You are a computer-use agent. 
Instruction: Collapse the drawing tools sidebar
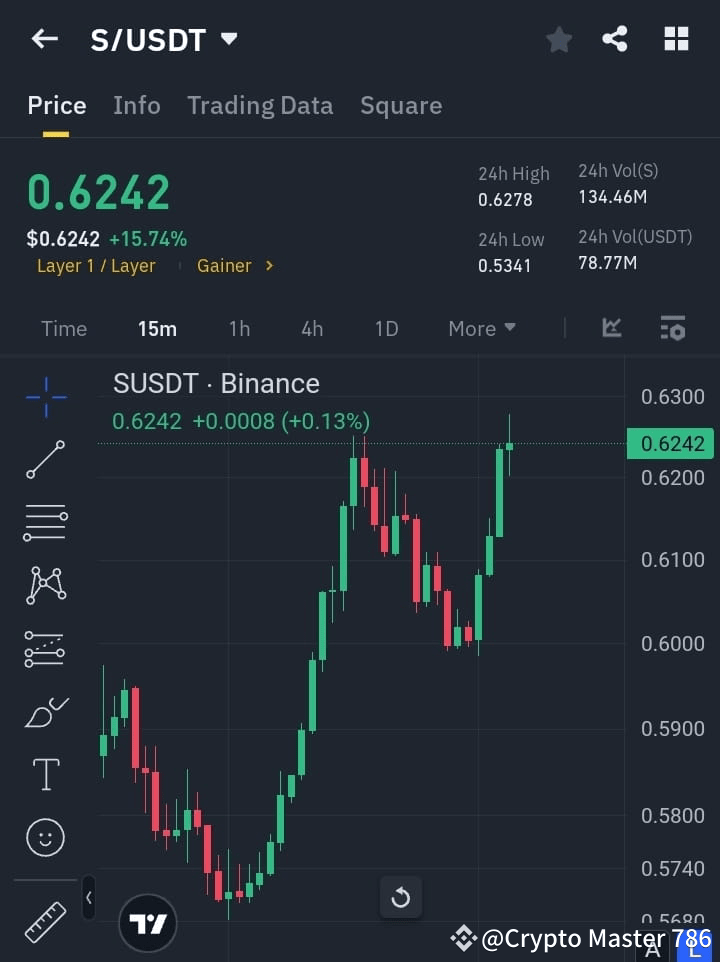pos(88,897)
